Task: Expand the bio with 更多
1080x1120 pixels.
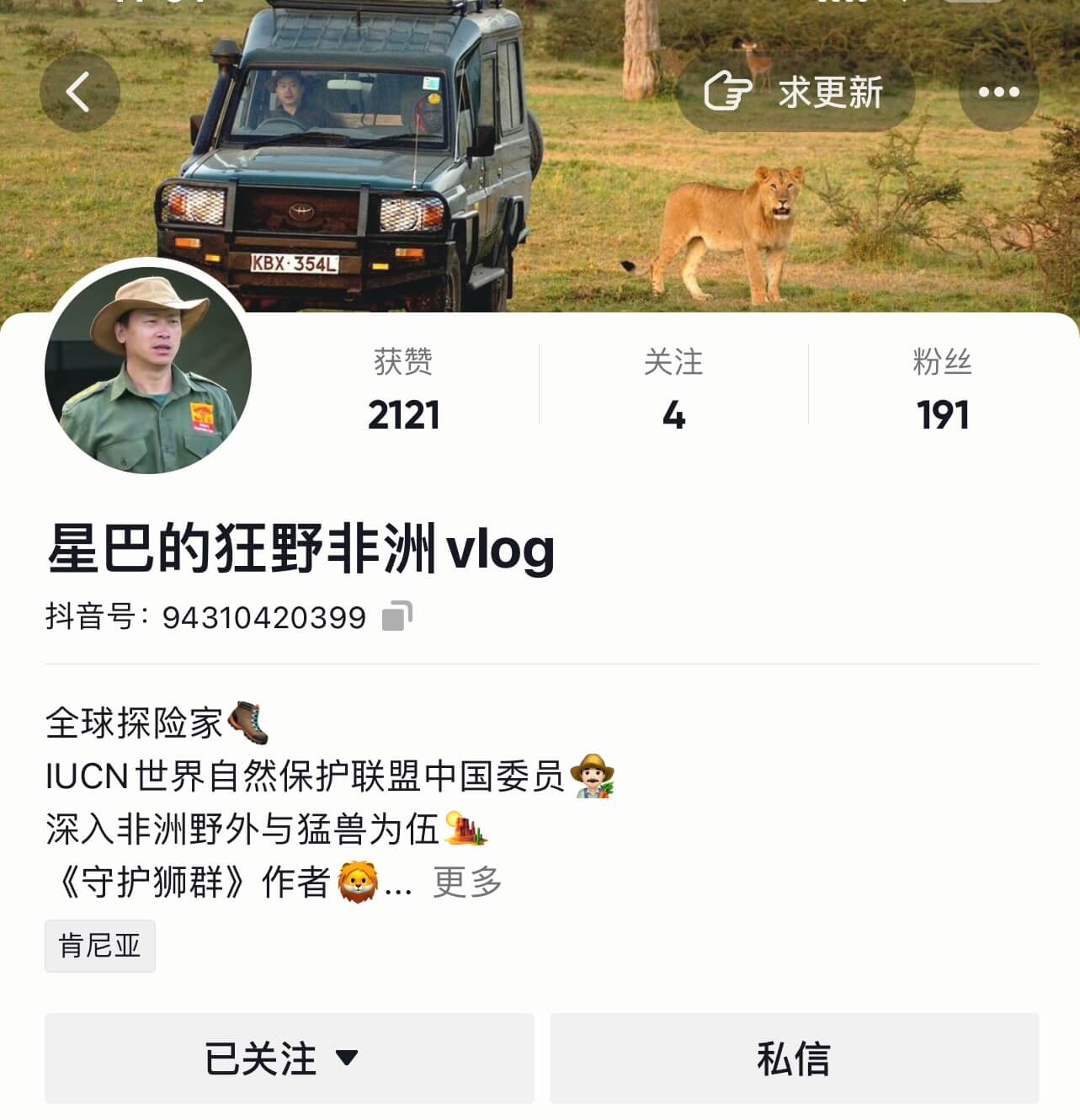Action: coord(467,883)
